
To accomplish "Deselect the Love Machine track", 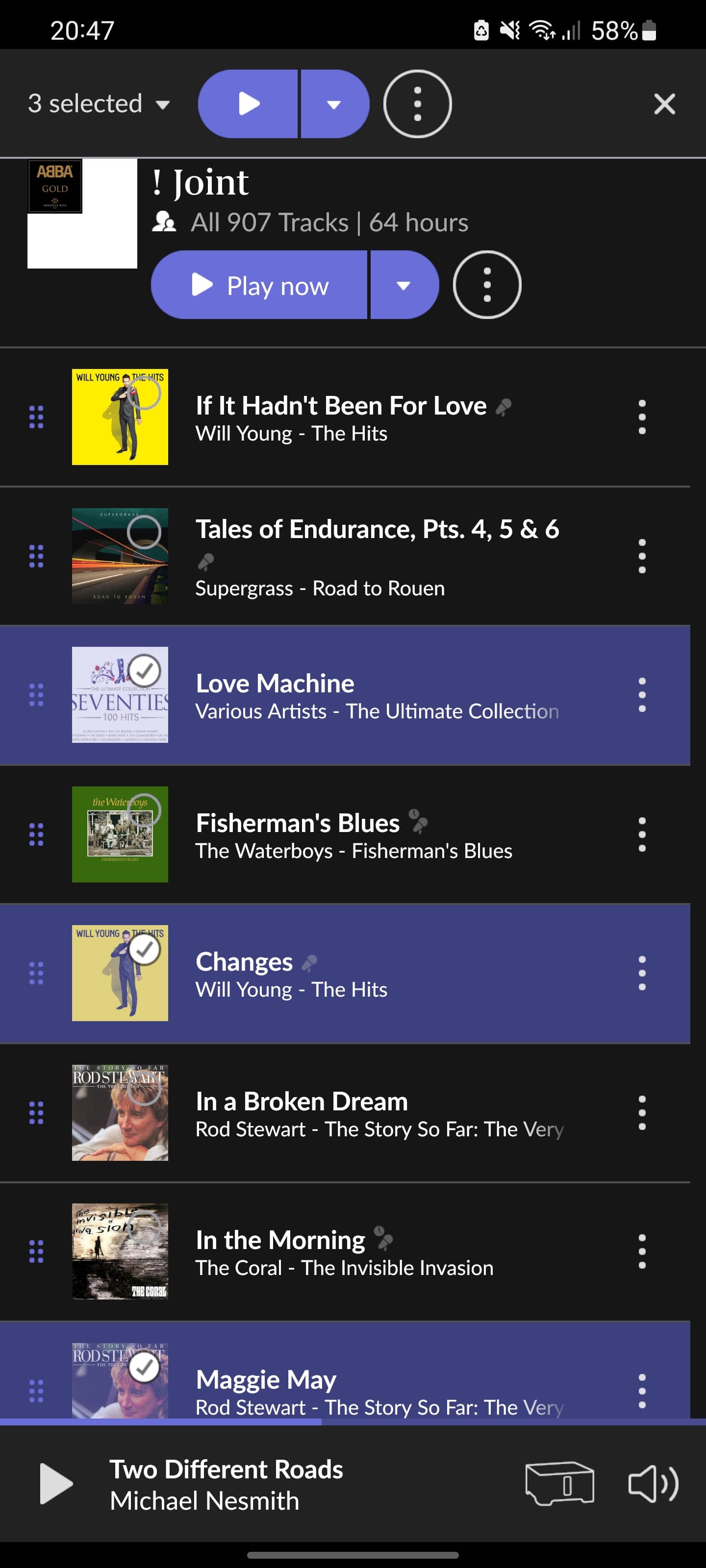I will [144, 671].
